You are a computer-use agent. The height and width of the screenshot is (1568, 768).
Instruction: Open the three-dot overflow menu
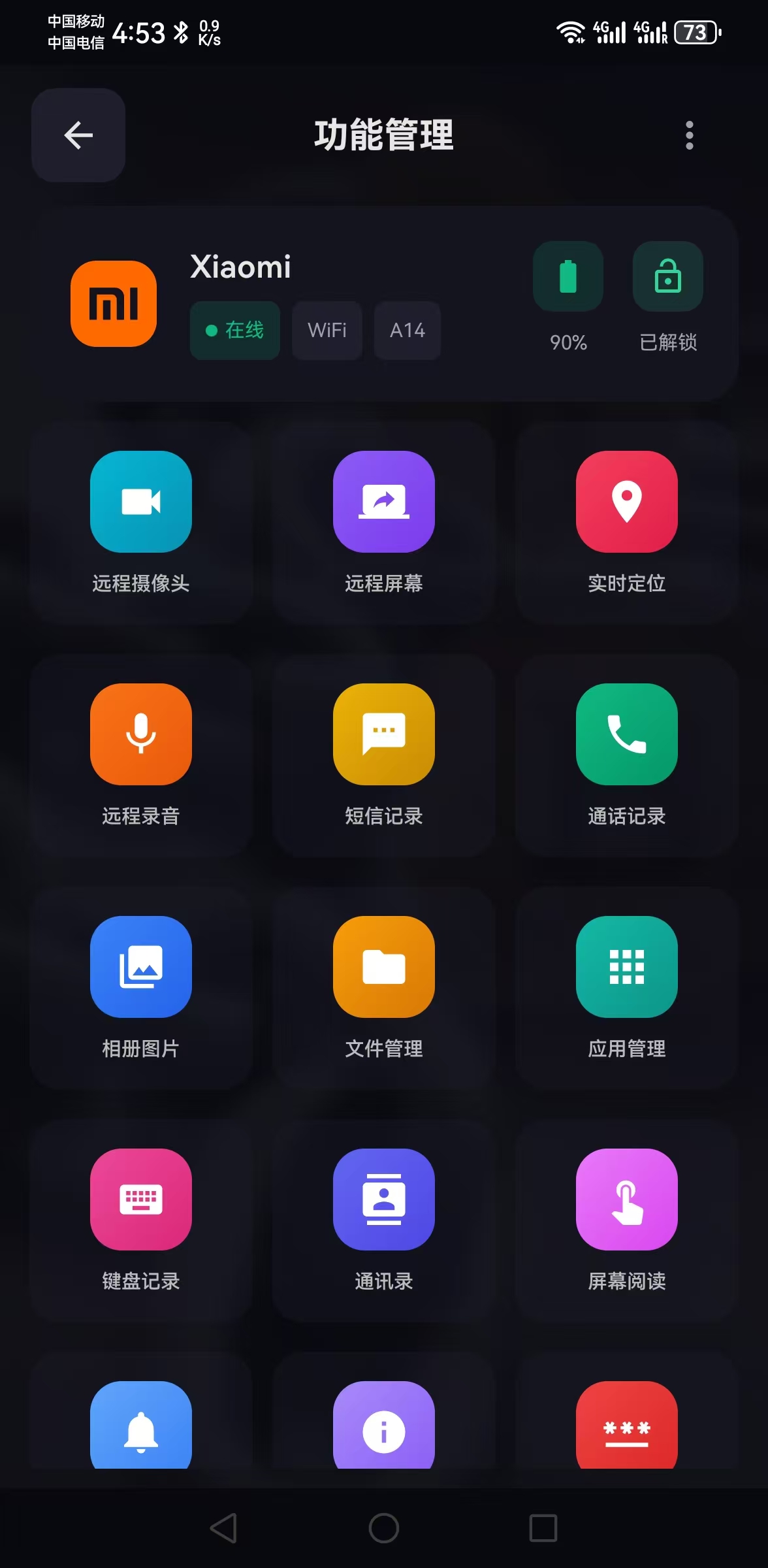pos(689,135)
